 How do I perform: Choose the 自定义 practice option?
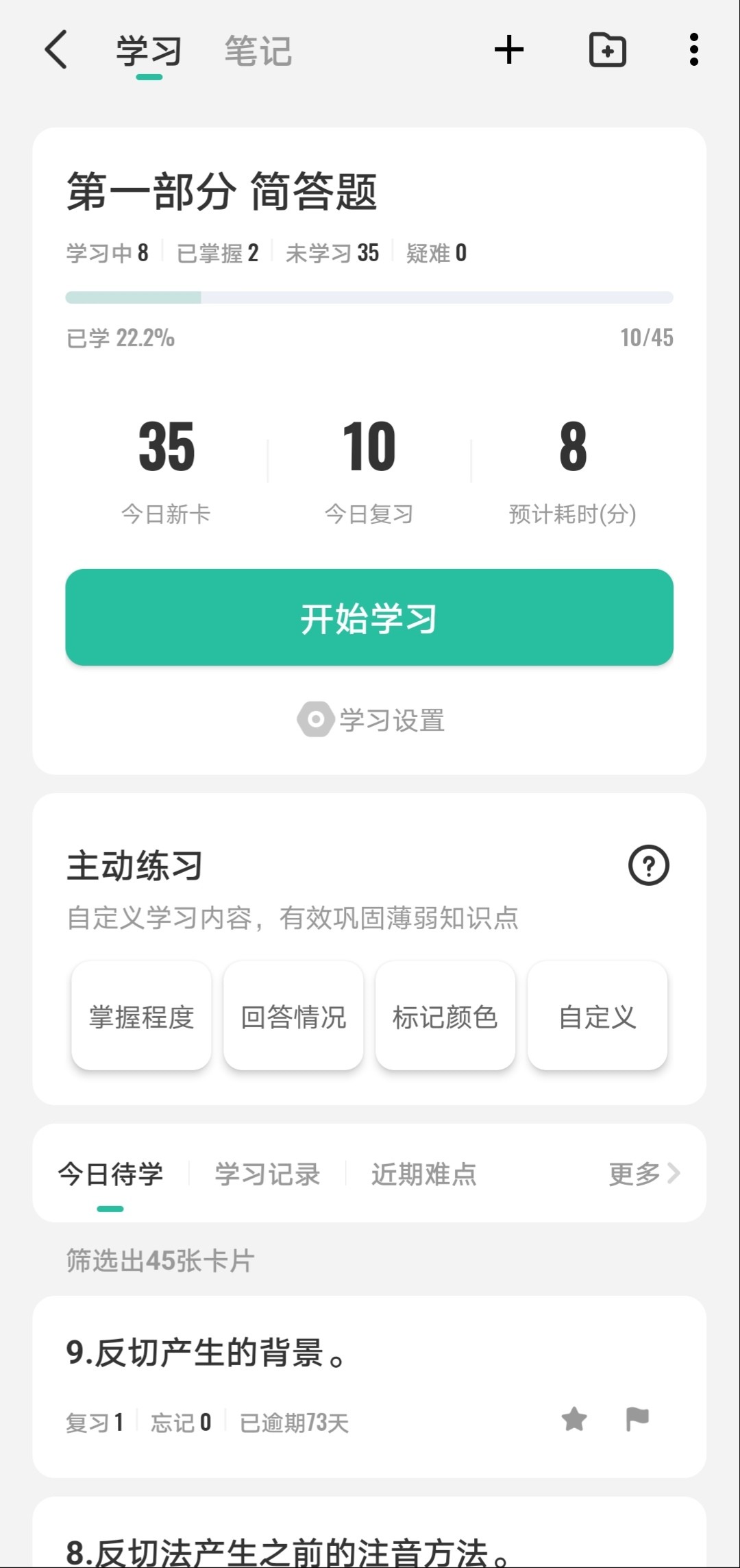pos(597,1016)
